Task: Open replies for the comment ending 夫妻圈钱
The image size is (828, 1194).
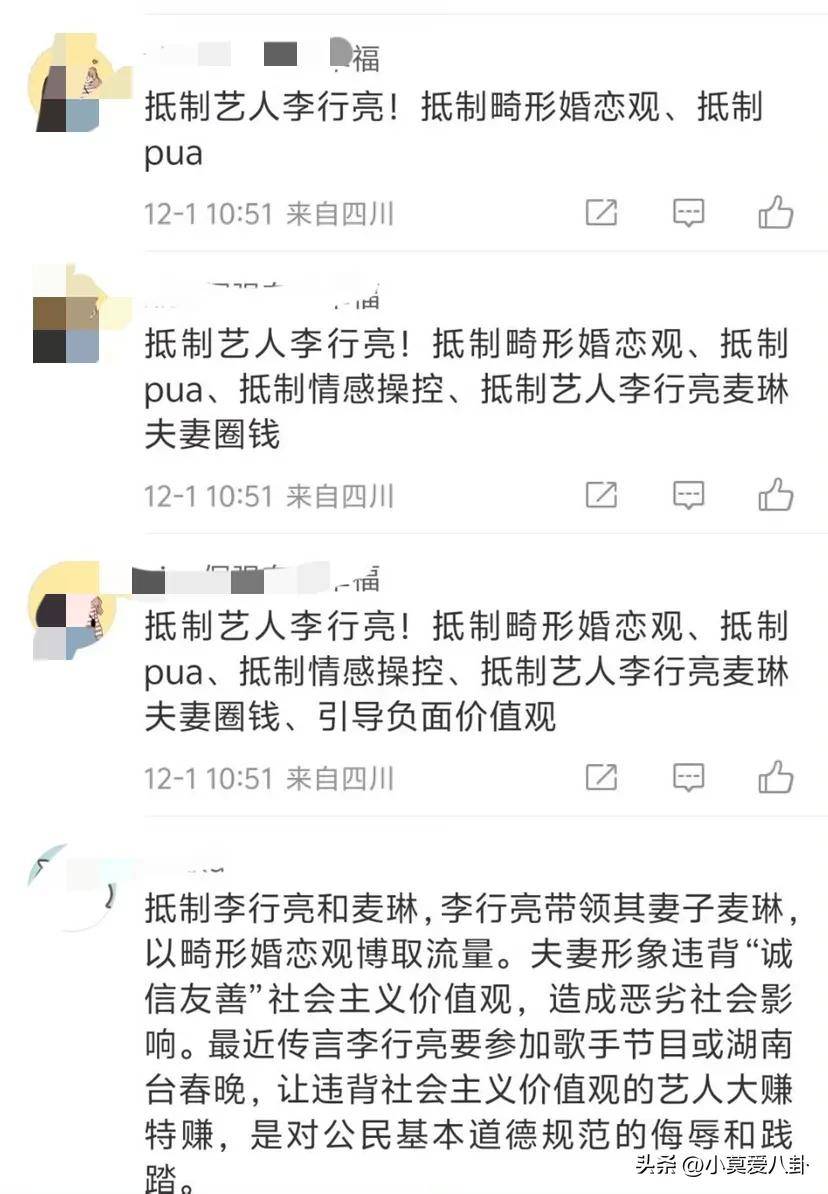Action: click(688, 494)
